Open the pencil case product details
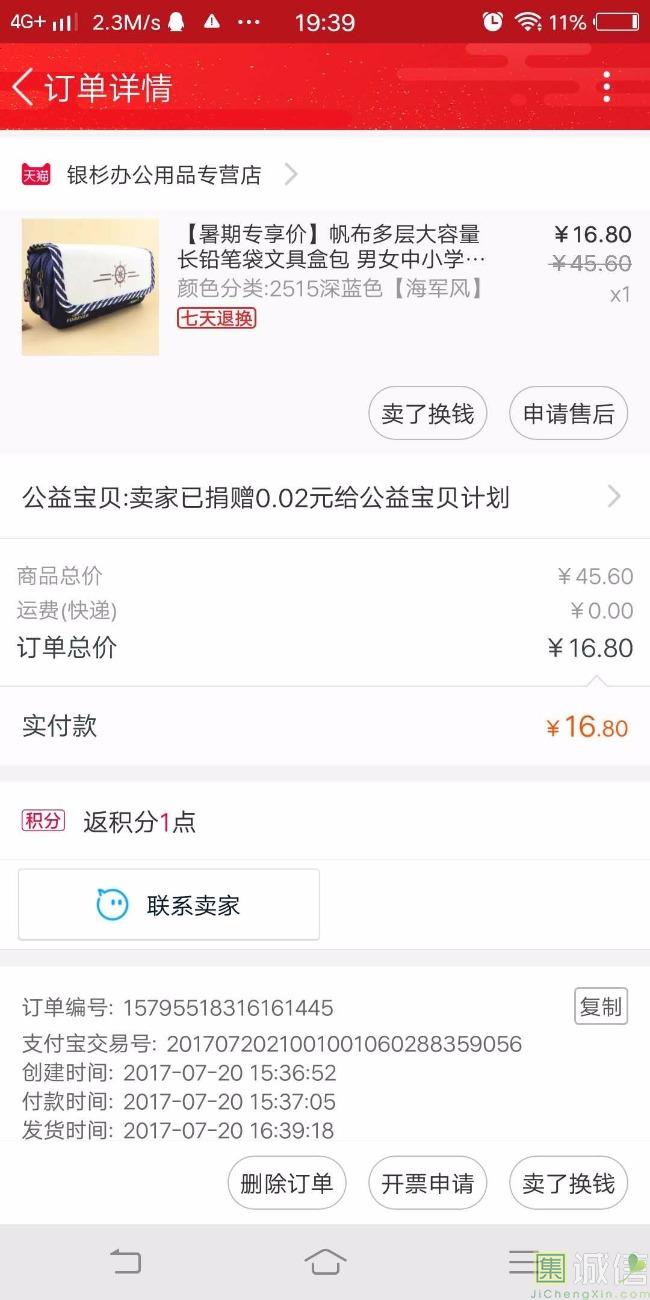Viewport: 650px width, 1300px height. 330,262
